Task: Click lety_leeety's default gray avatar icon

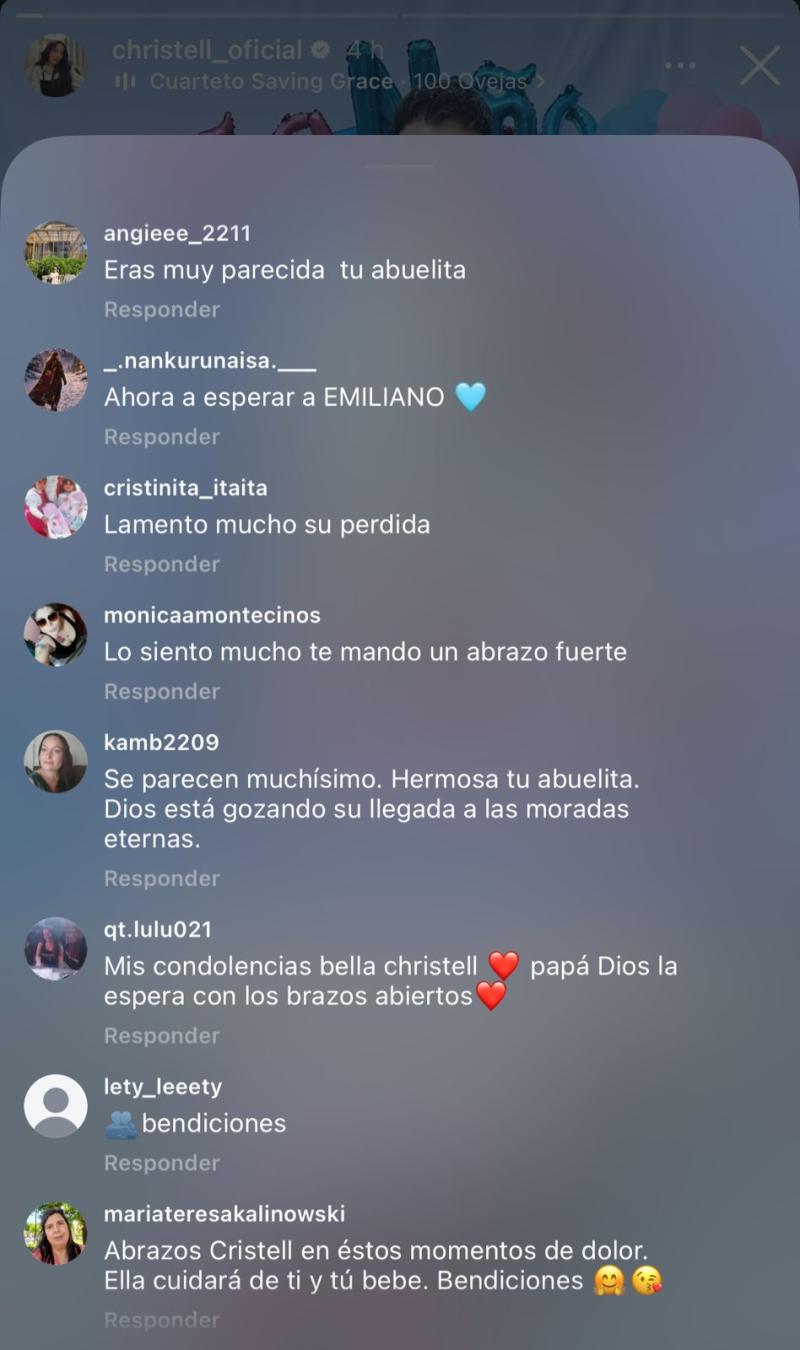Action: point(56,1104)
